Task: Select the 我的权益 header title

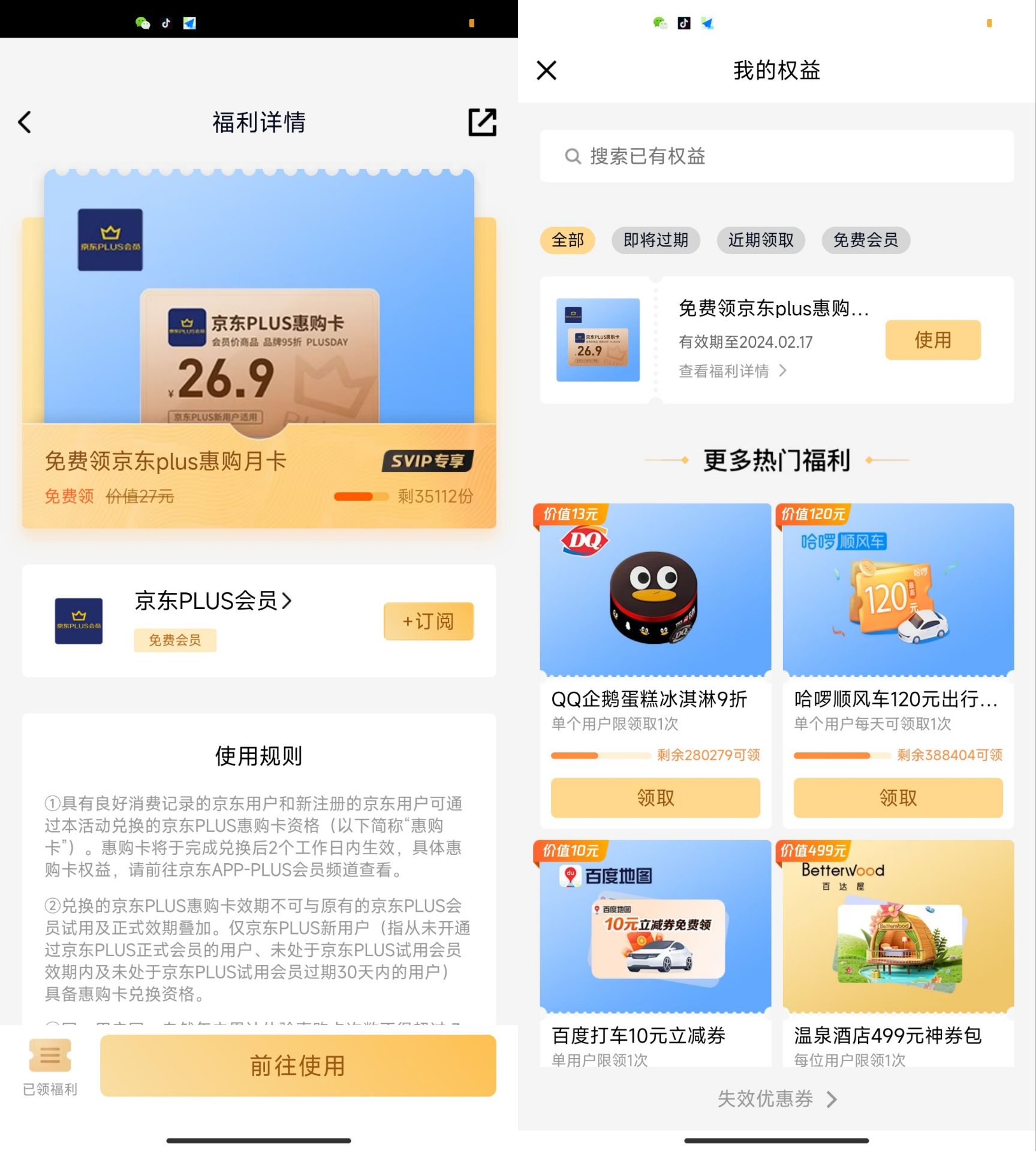Action: click(776, 70)
